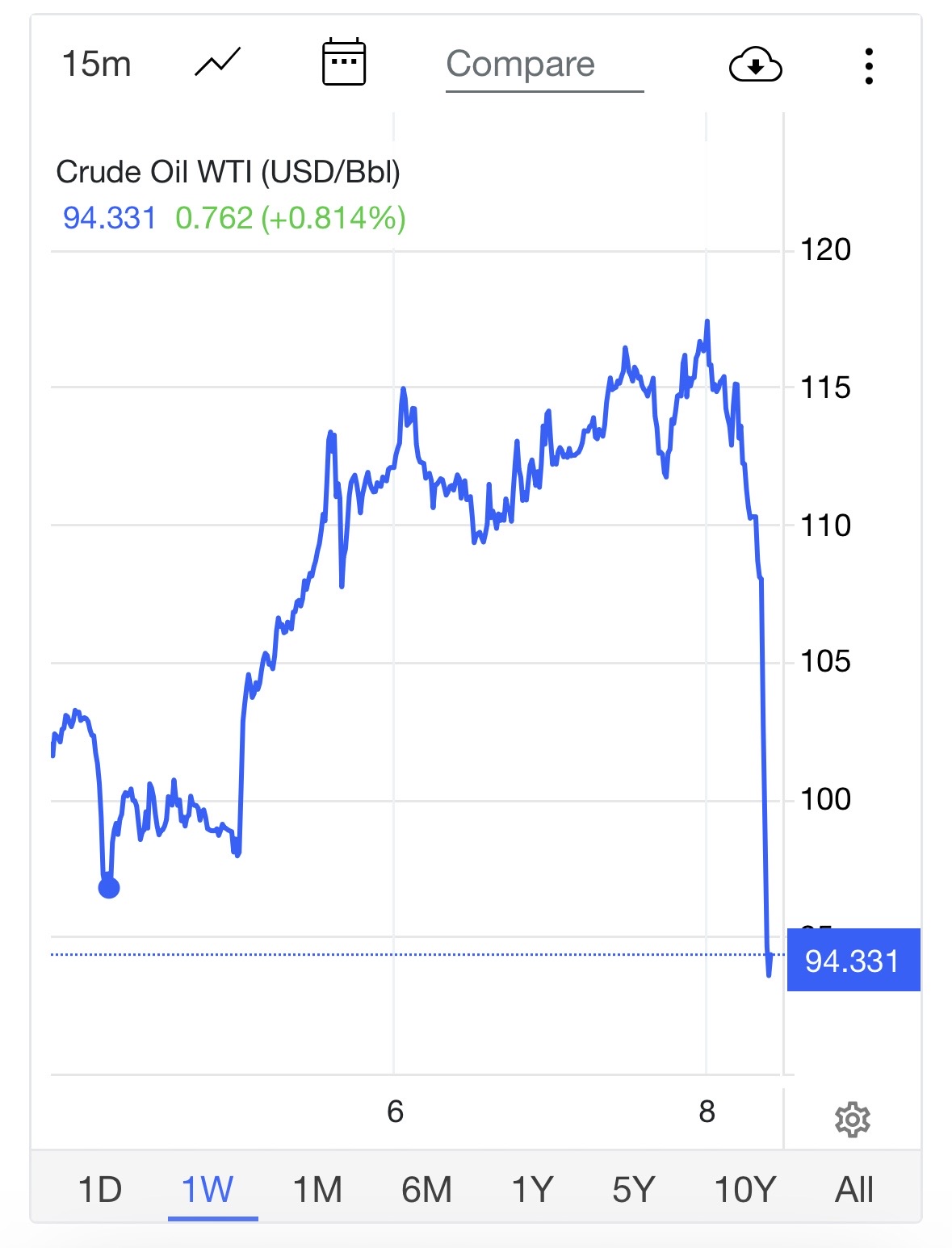952x1248 pixels.
Task: Open chart settings gear
Action: click(x=853, y=1120)
